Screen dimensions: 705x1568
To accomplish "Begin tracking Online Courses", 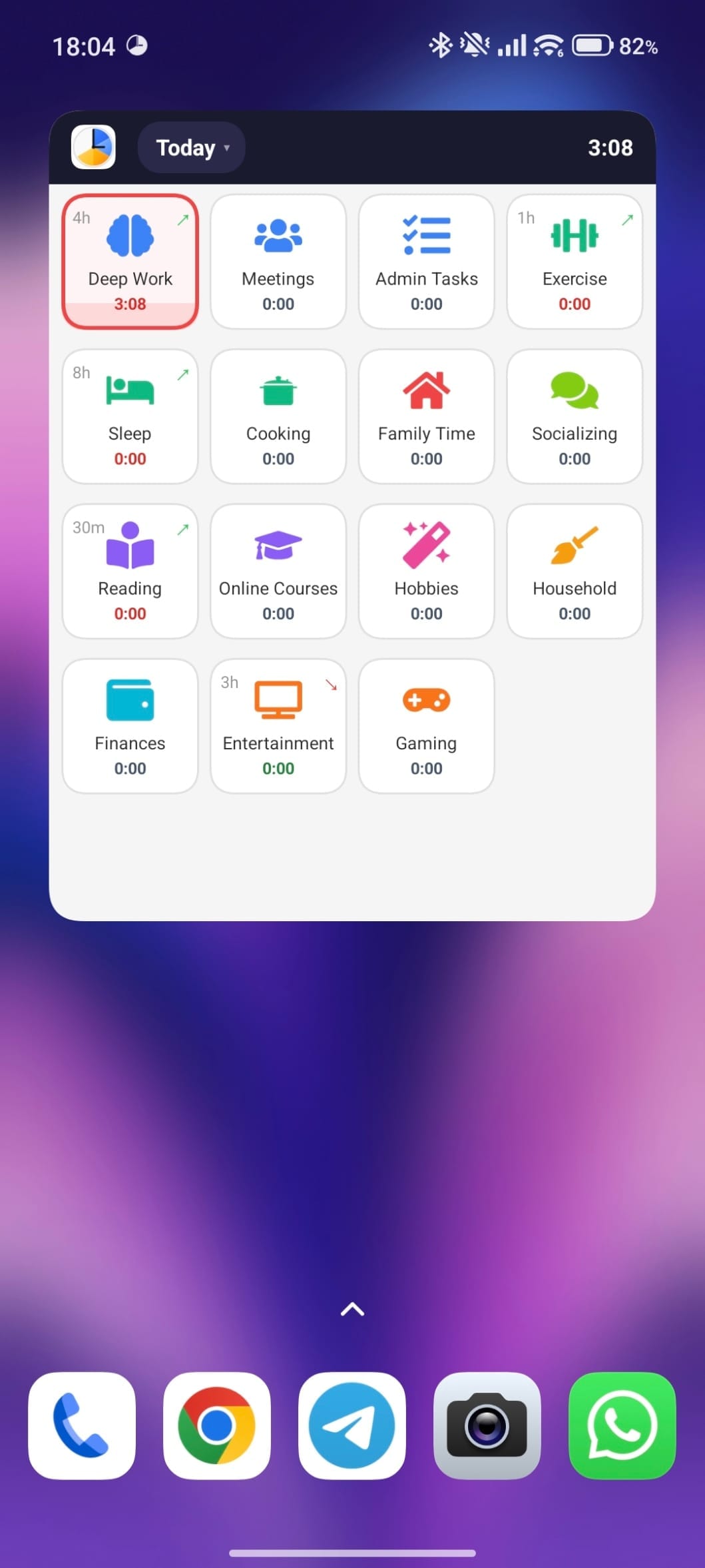I will point(278,571).
